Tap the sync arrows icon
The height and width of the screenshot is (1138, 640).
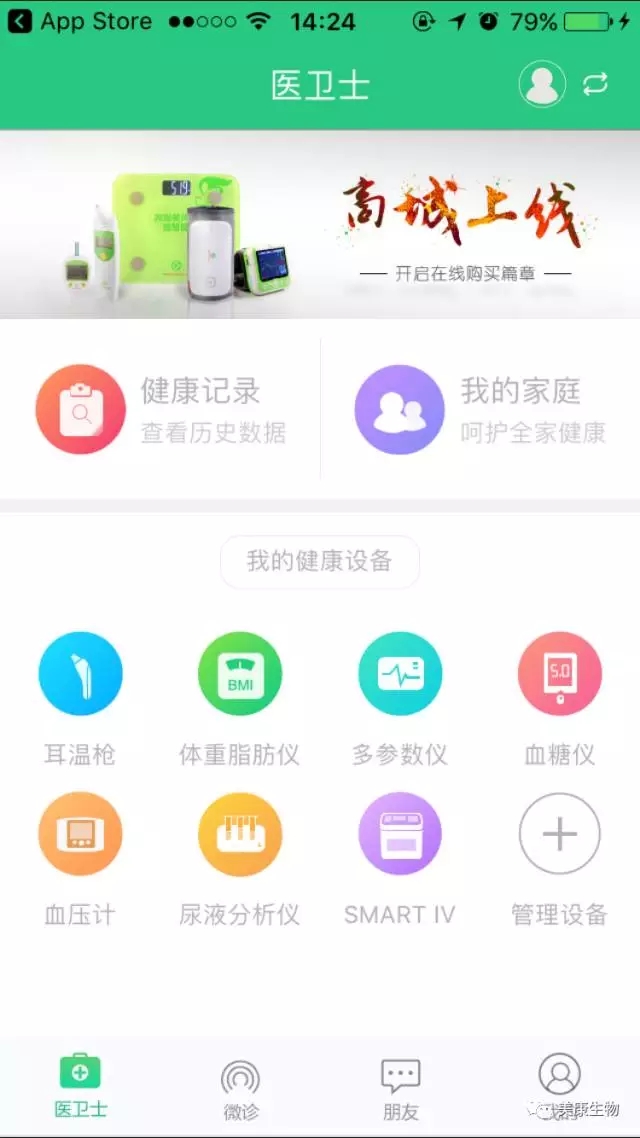[595, 85]
